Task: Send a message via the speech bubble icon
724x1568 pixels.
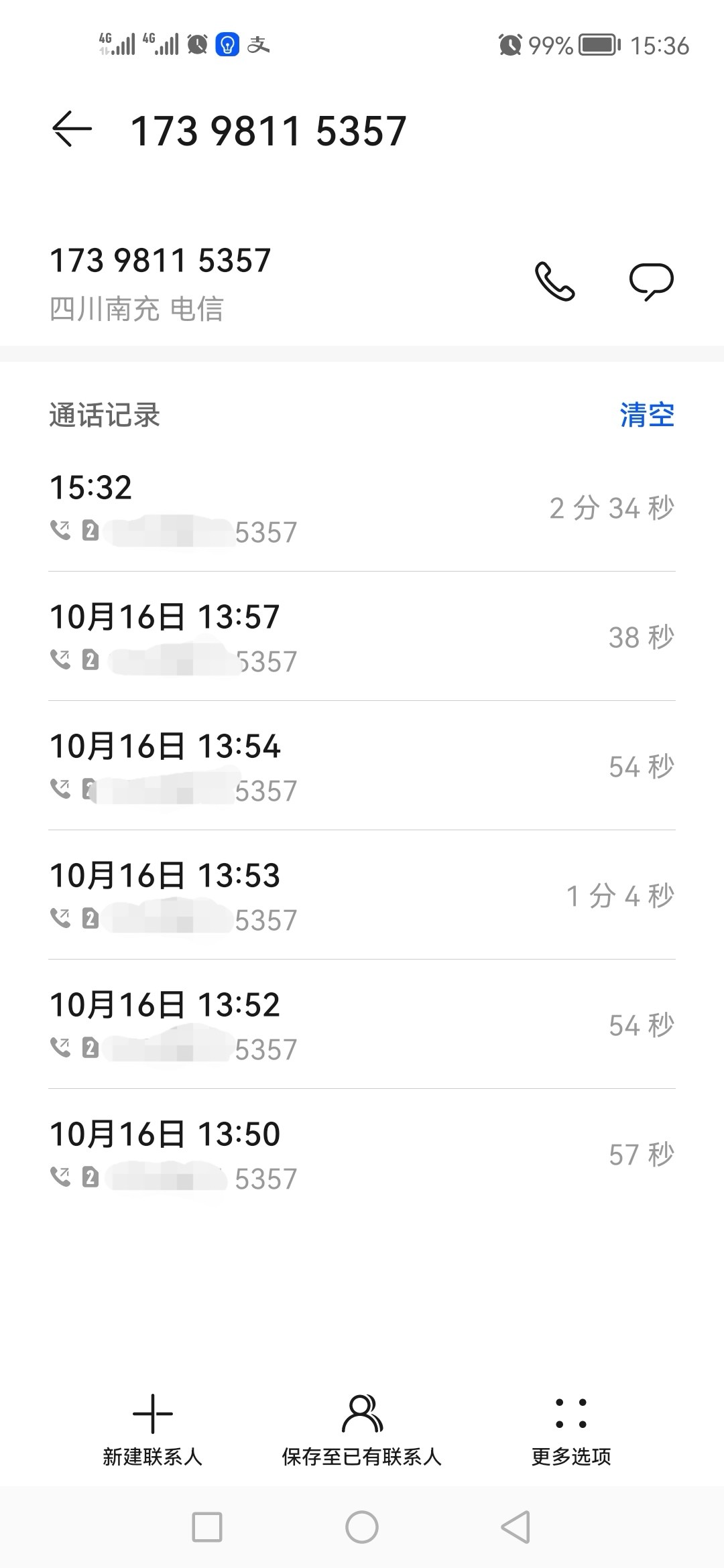Action: click(x=651, y=281)
